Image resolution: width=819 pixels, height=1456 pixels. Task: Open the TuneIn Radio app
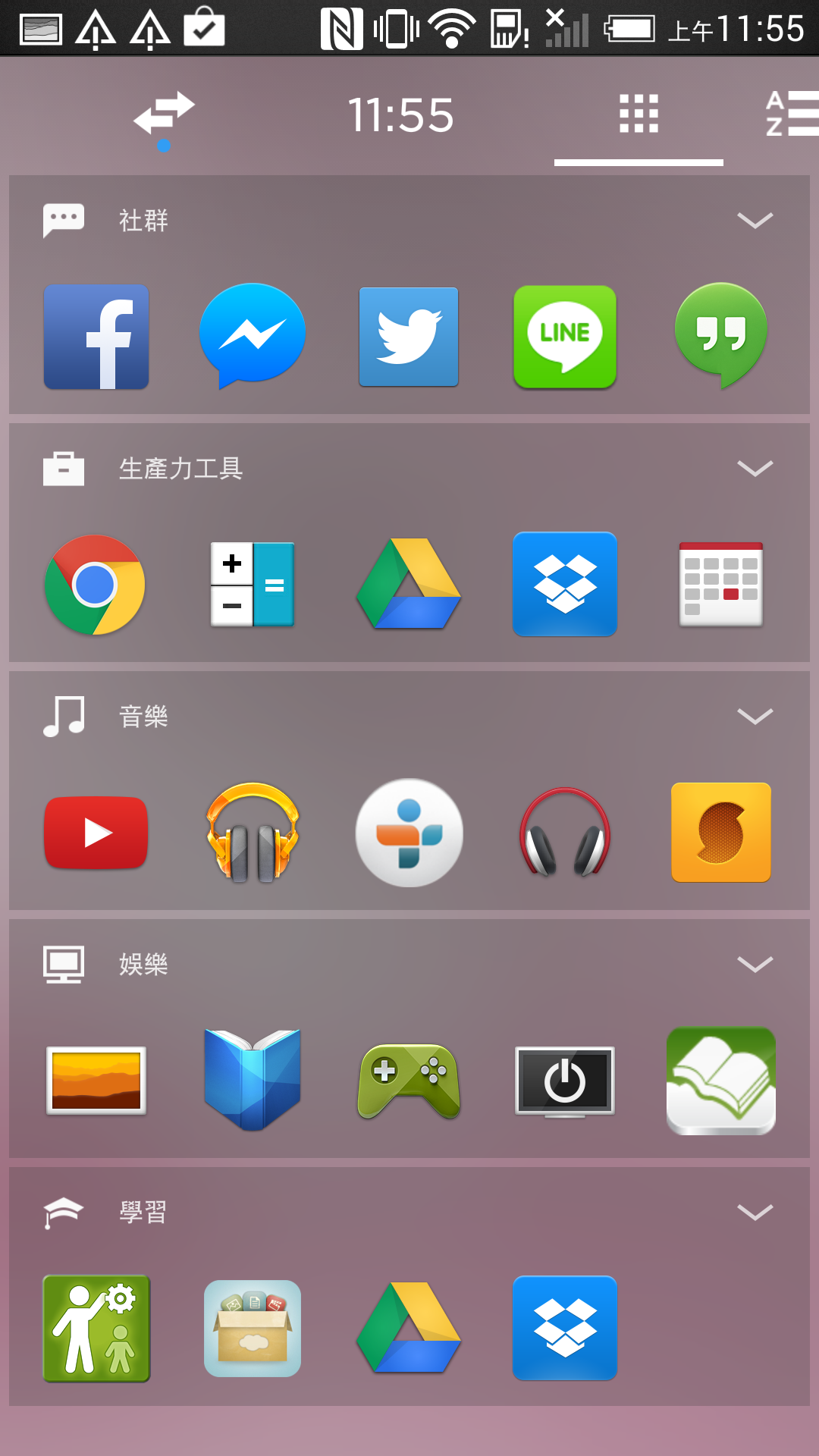pos(409,833)
